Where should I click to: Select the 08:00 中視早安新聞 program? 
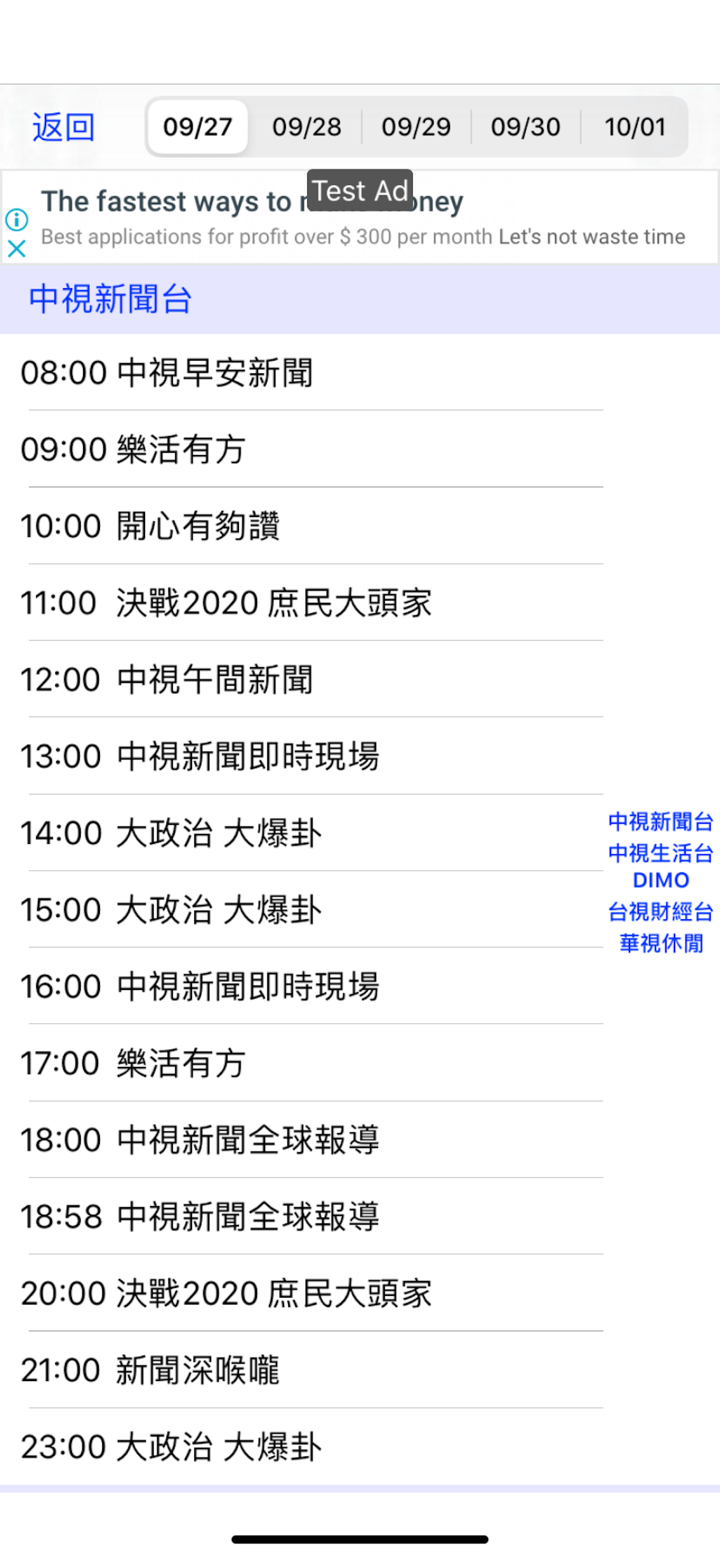170,371
